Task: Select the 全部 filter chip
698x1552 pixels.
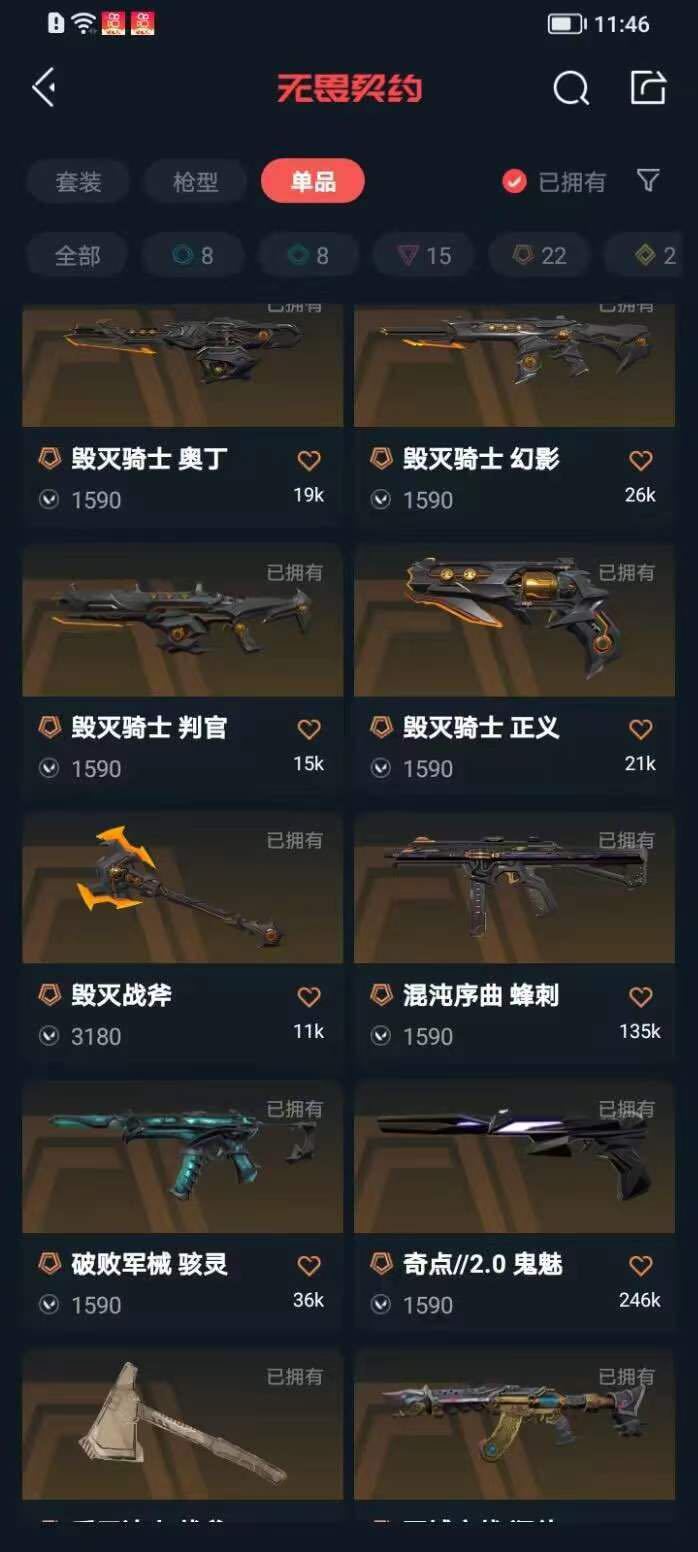Action: tap(78, 256)
